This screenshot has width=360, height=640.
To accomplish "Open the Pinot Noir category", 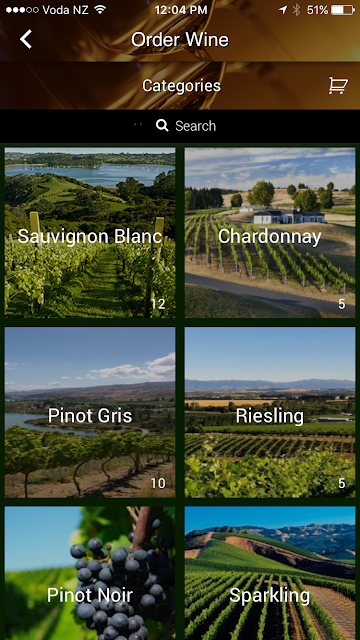I will coord(90,573).
